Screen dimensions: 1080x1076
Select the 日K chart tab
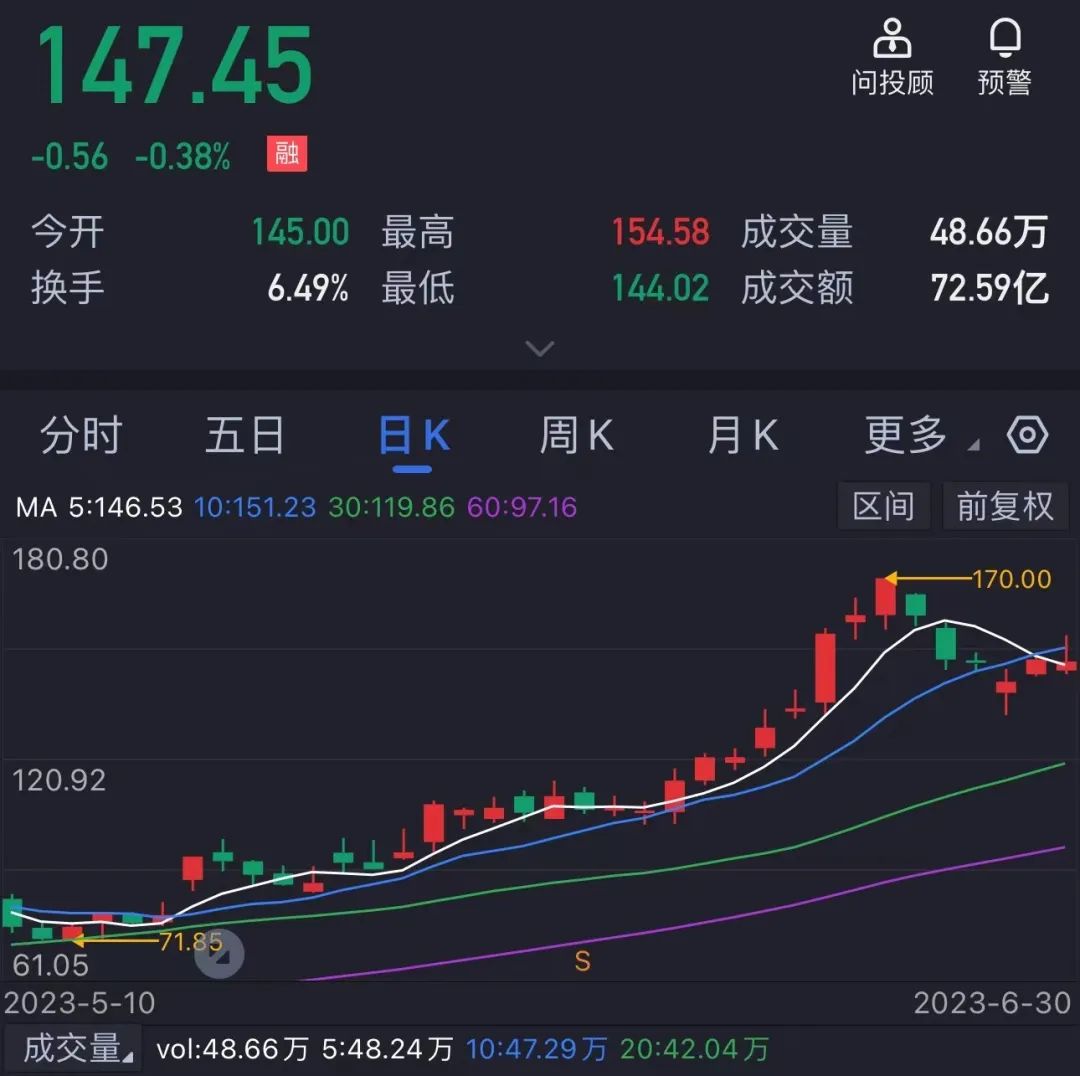(413, 438)
